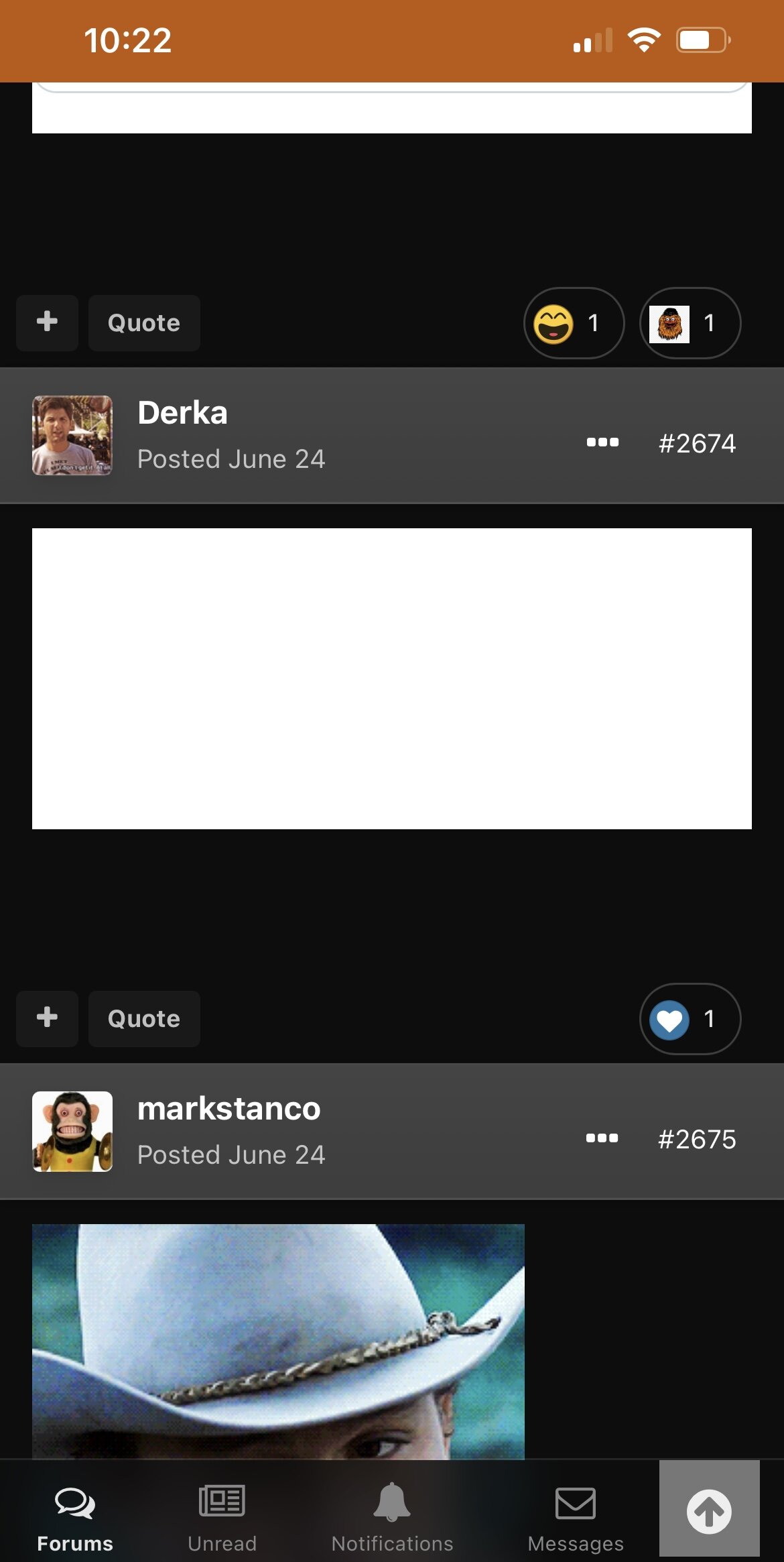Image resolution: width=784 pixels, height=1562 pixels.
Task: Quote Derka's post
Action: (144, 1019)
